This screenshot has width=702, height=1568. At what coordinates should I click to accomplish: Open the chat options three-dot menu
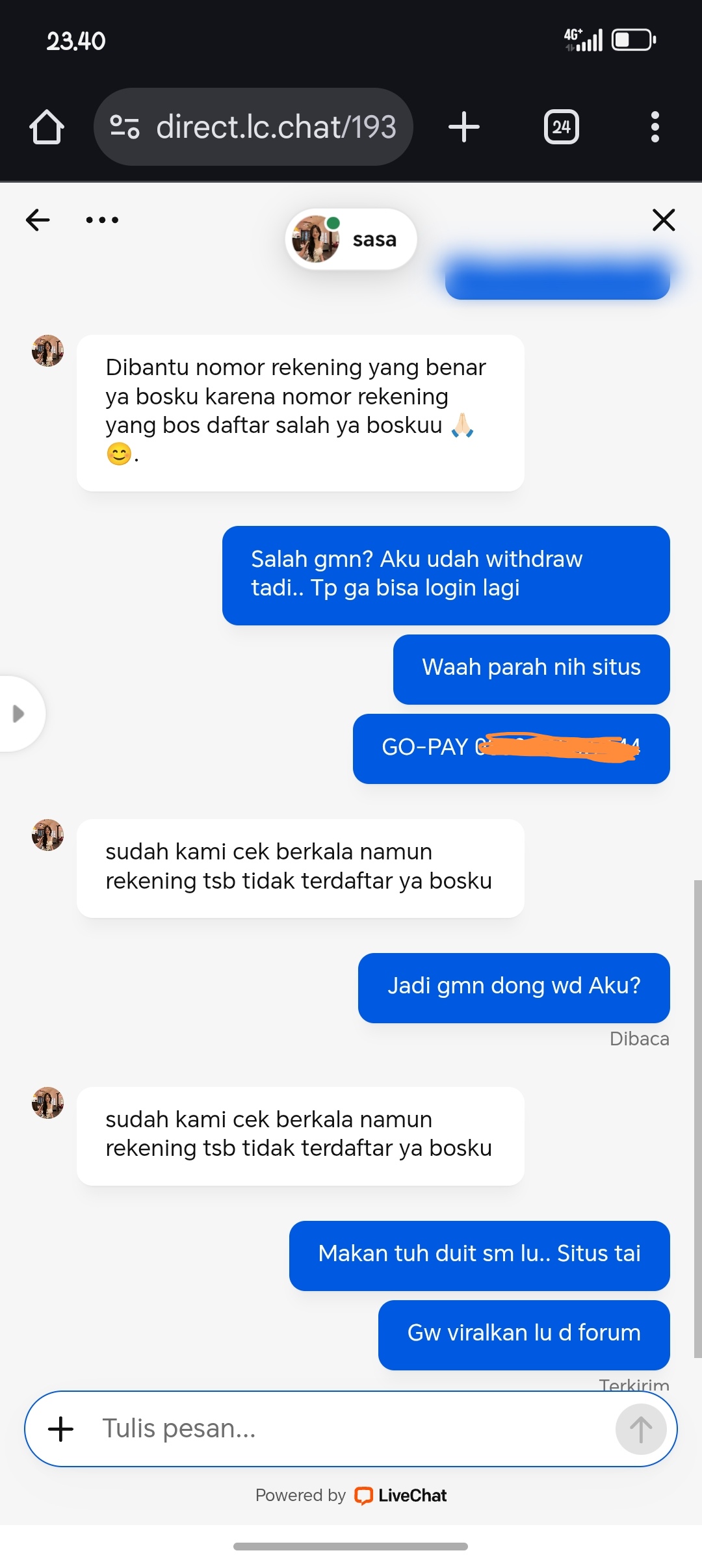(x=102, y=220)
